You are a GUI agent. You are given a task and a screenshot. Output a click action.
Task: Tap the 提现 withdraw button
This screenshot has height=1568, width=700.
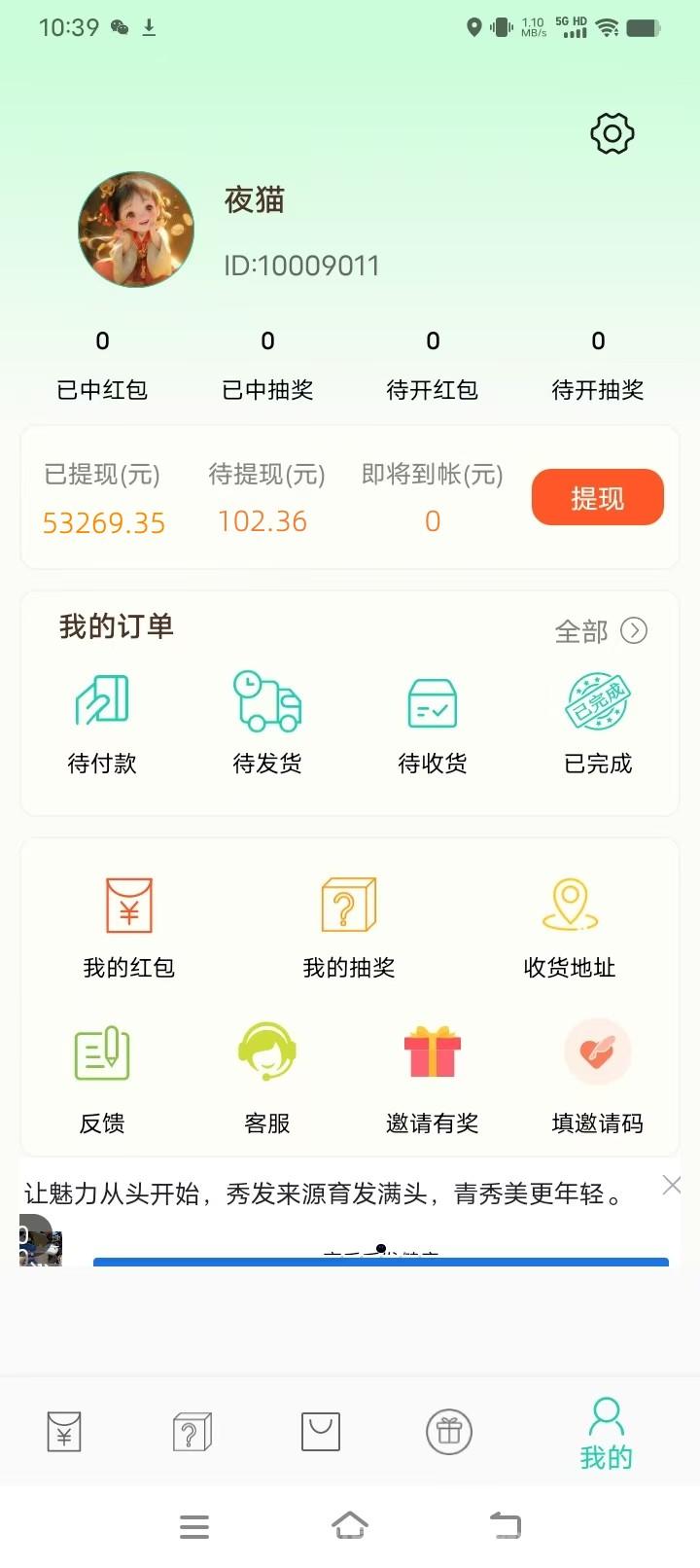click(597, 497)
